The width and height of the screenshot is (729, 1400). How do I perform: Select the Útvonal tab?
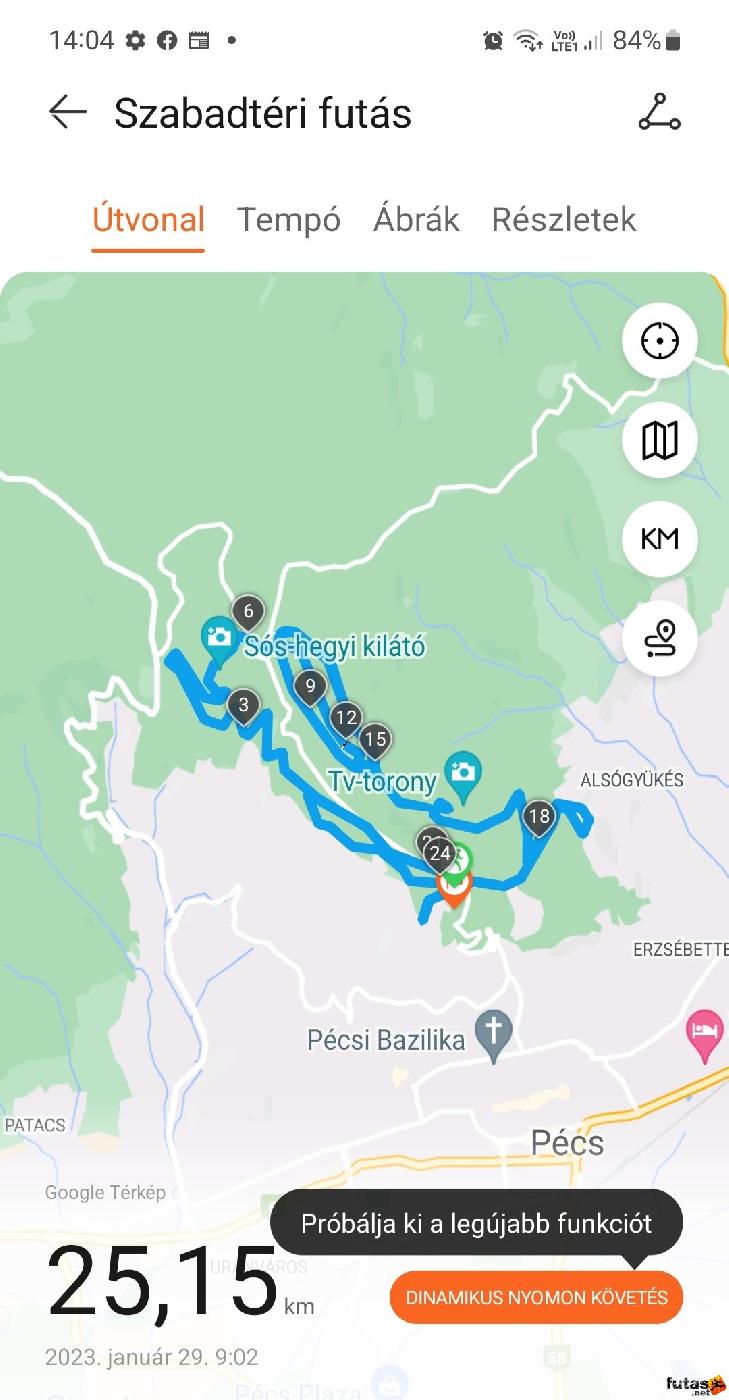[x=148, y=220]
